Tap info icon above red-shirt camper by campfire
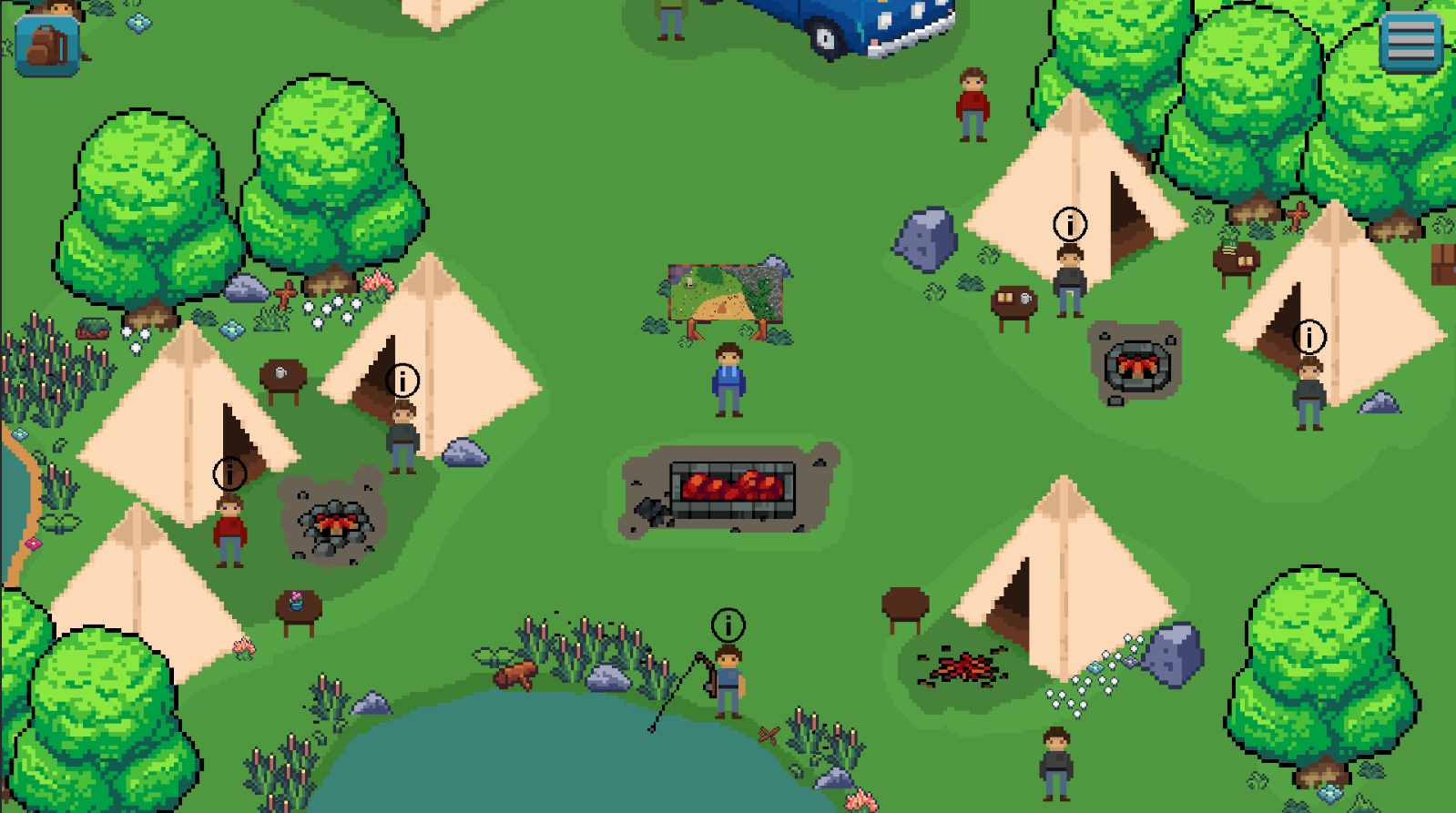 click(229, 473)
